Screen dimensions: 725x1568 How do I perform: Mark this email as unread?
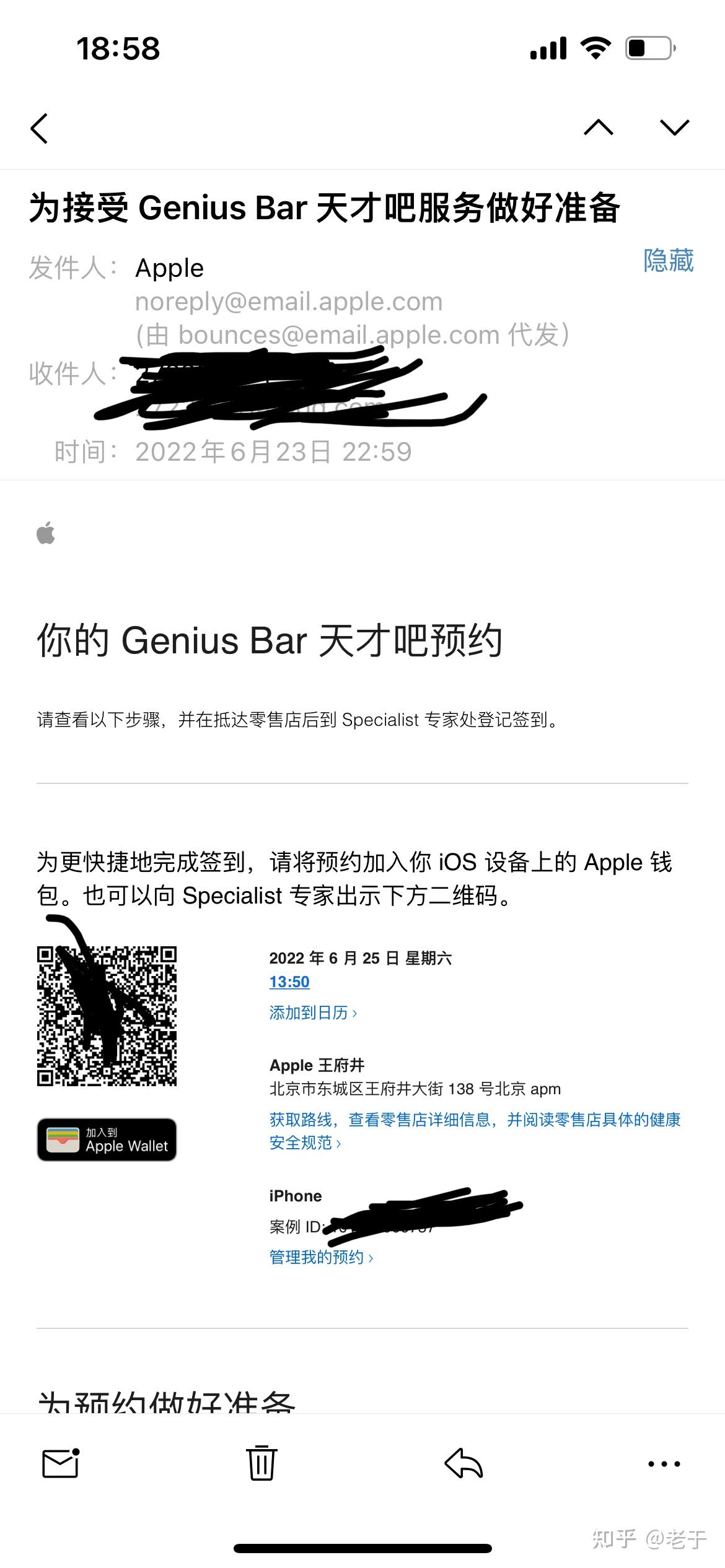pyautogui.click(x=61, y=1464)
